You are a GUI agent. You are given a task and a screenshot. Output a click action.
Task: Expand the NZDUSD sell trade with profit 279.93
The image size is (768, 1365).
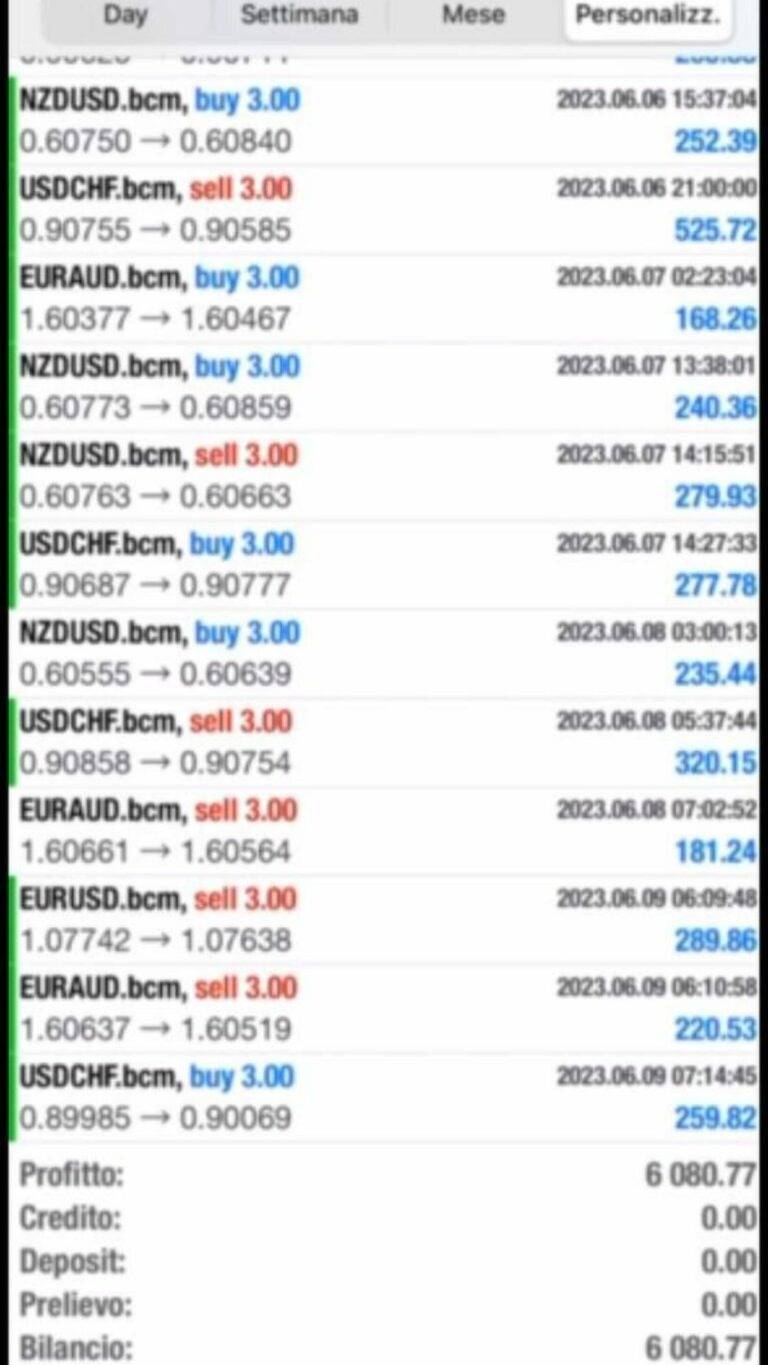384,475
